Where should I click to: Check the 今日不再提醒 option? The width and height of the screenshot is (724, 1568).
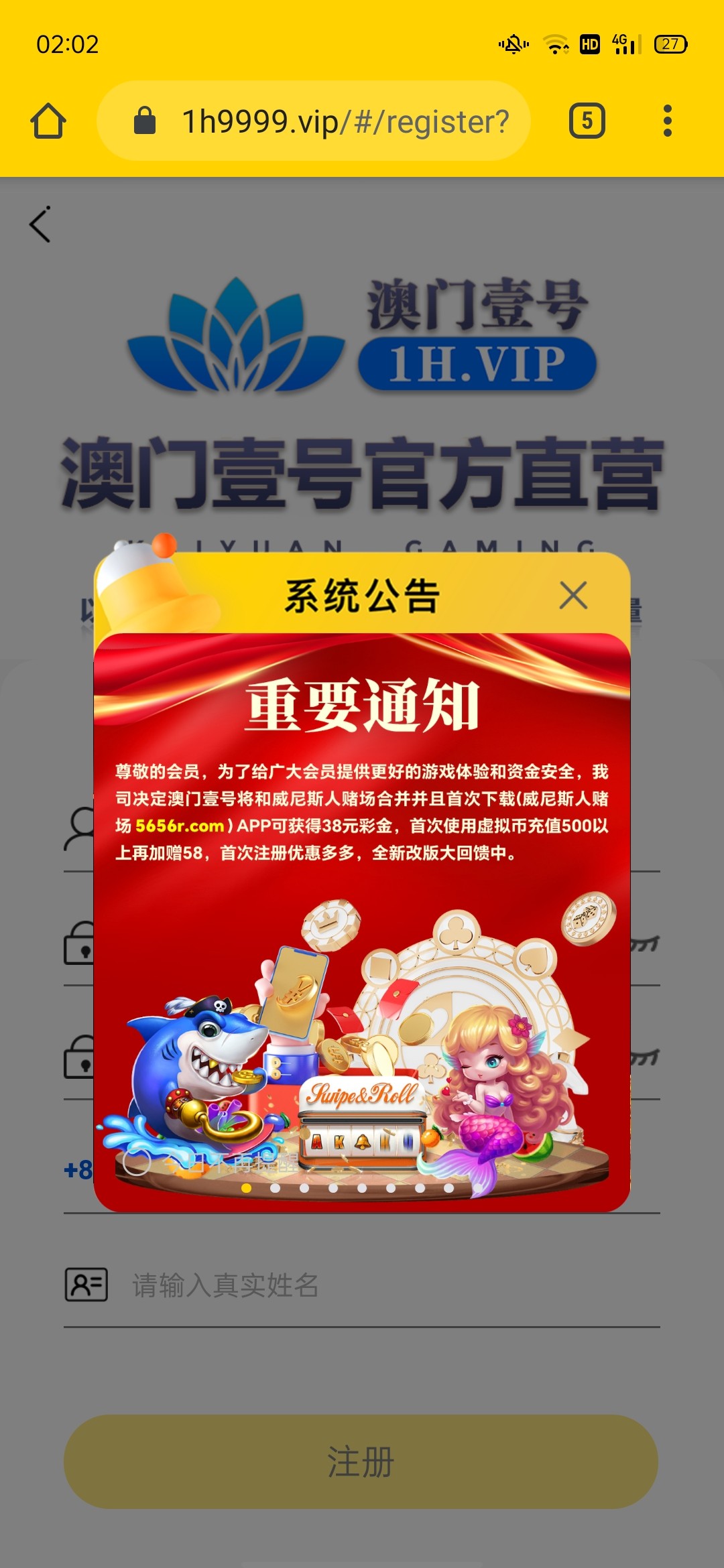pyautogui.click(x=137, y=1161)
